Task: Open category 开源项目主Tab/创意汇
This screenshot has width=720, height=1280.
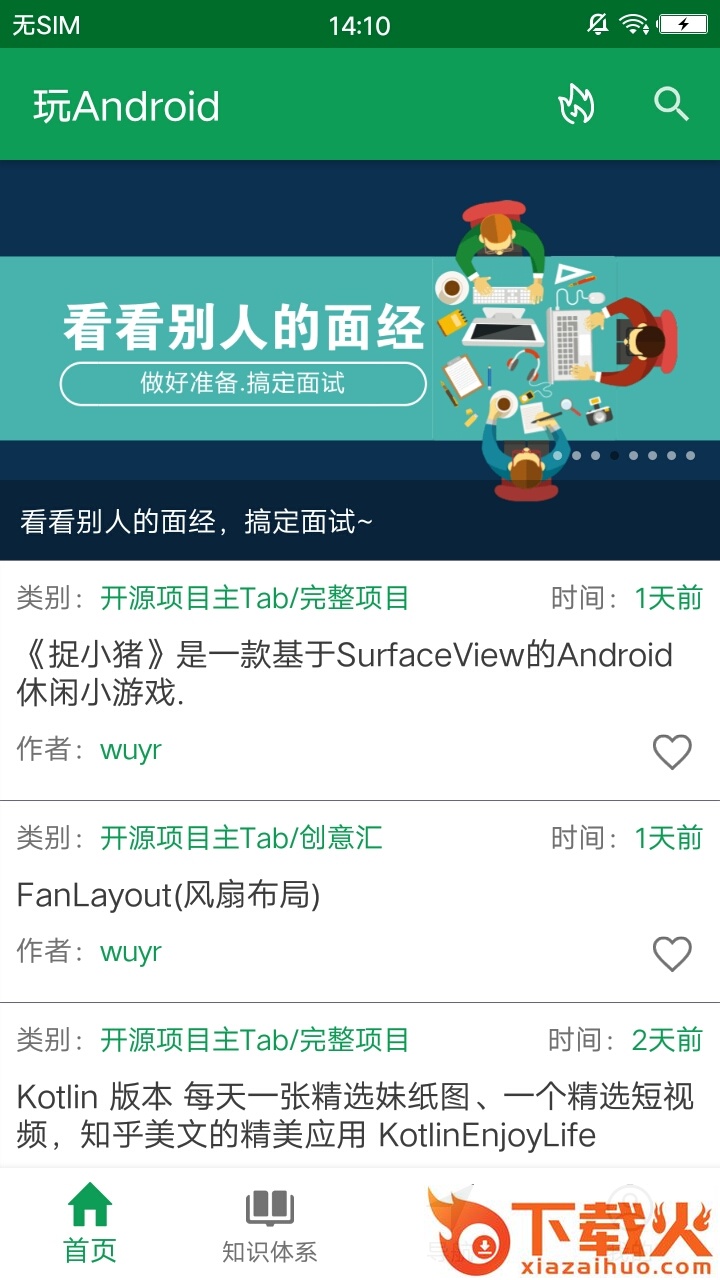Action: click(241, 838)
